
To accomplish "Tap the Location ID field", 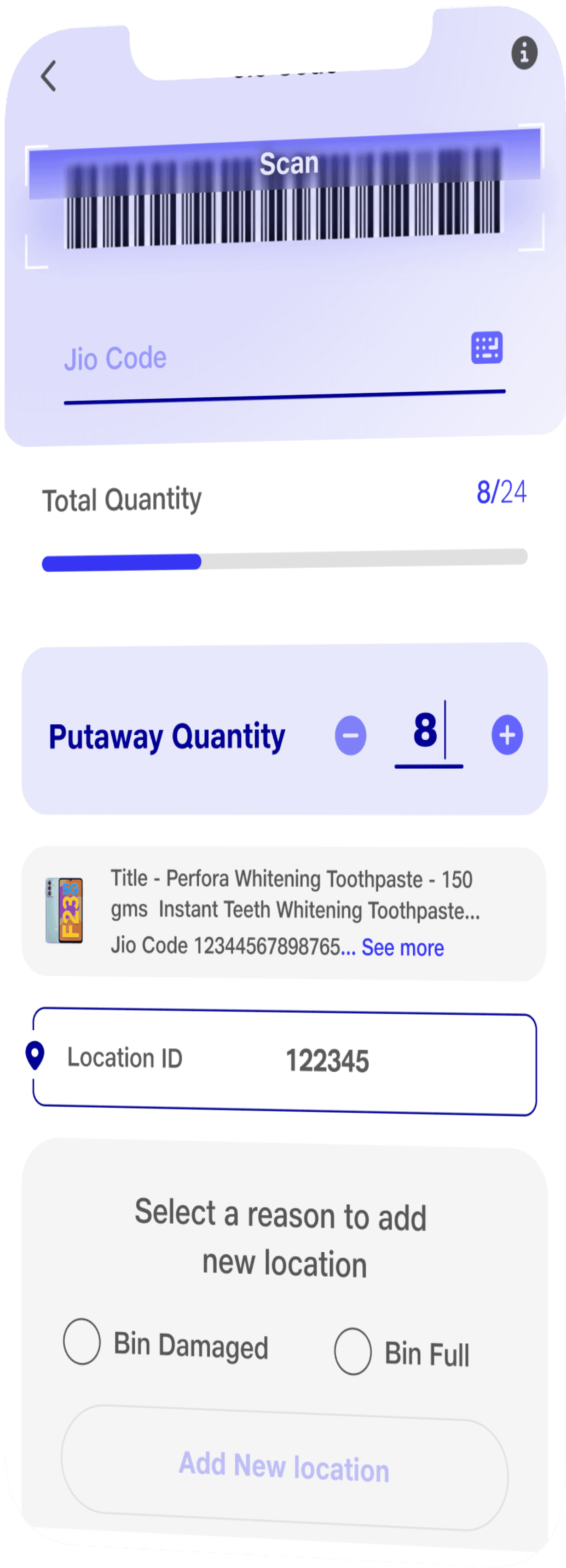I will (284, 1061).
